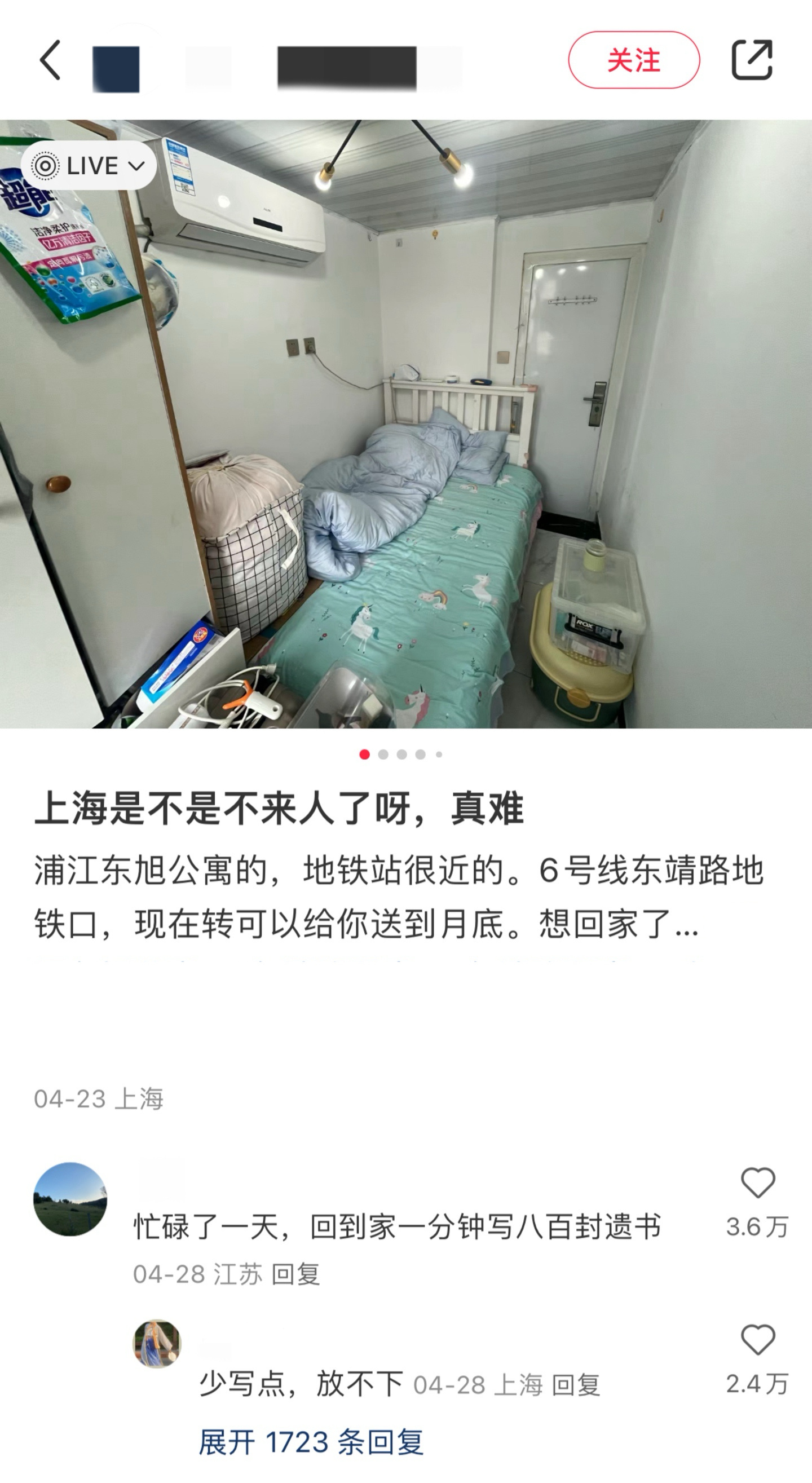
Task: Follow the author with 关注 button
Action: coord(633,60)
